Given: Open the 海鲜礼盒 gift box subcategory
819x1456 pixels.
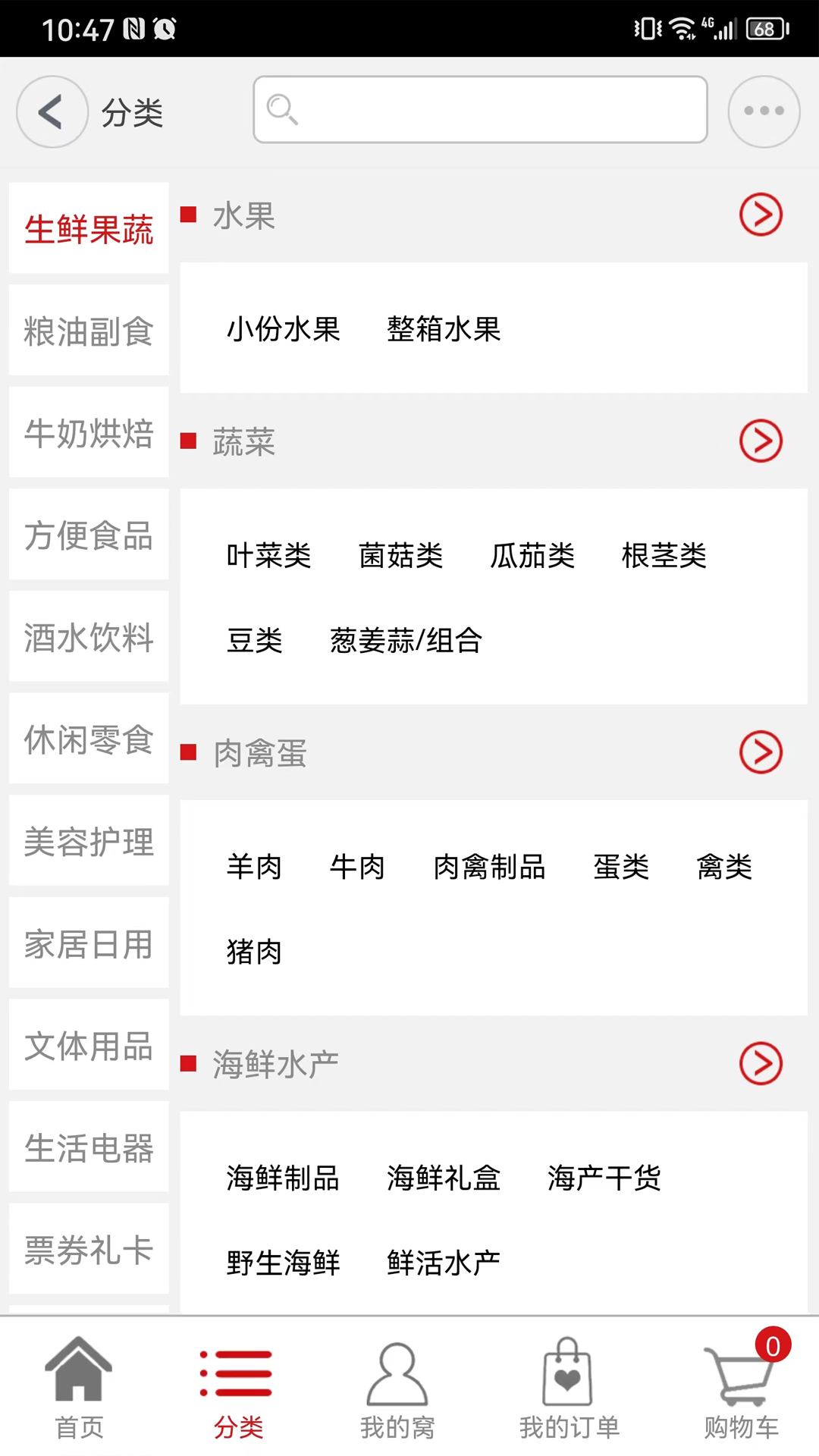Looking at the screenshot, I should (x=444, y=1178).
